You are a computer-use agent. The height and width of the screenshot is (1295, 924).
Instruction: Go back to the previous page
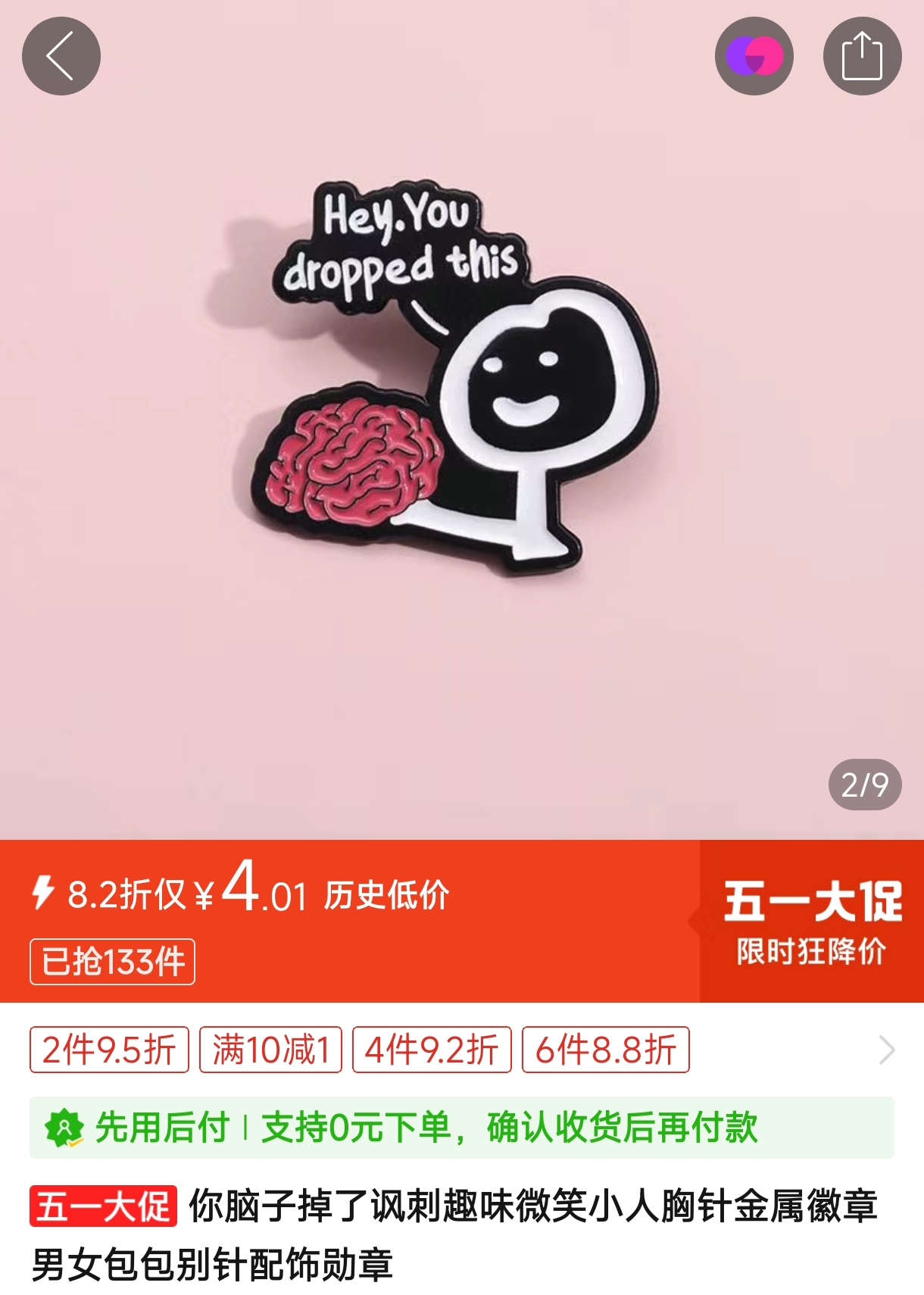point(61,56)
